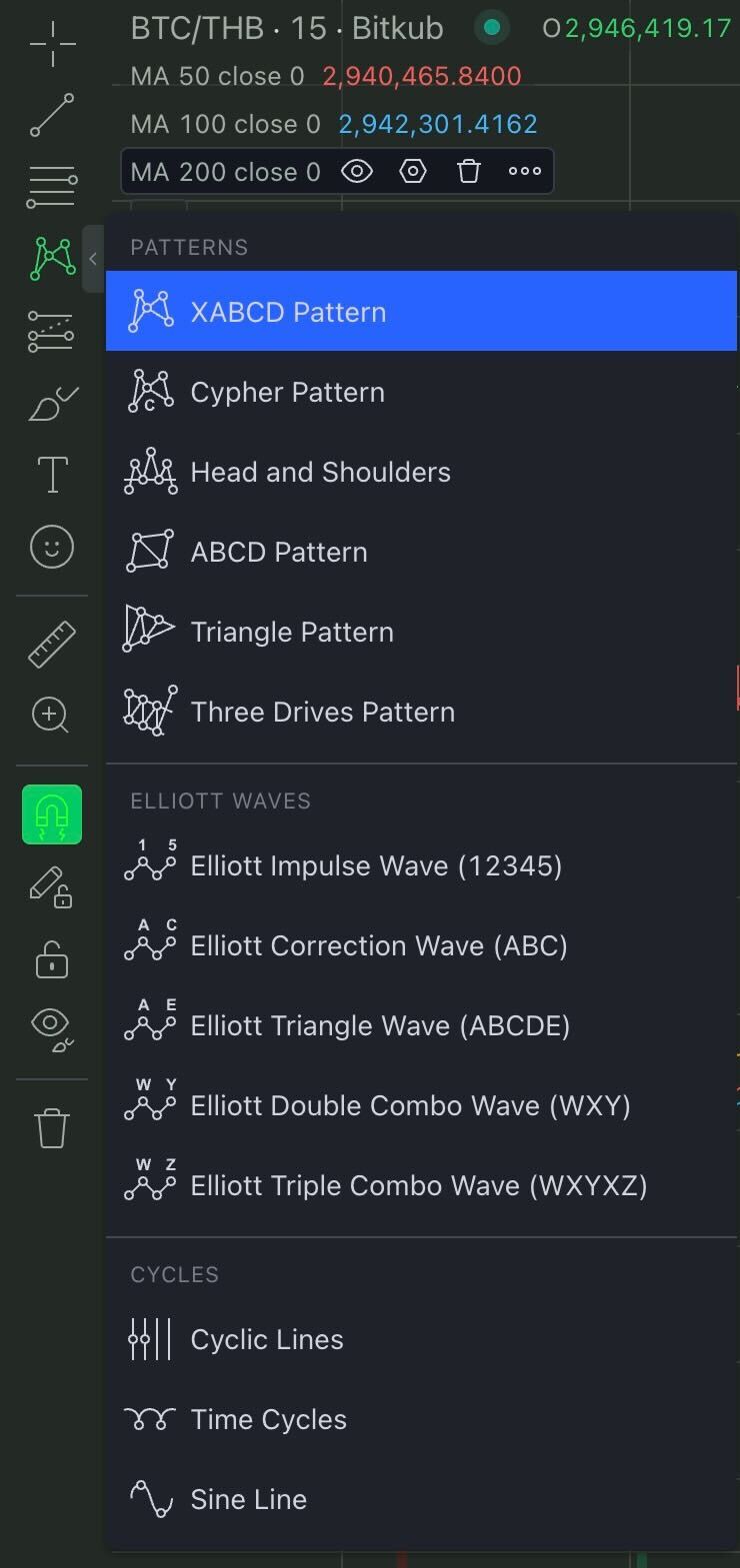
Task: Choose the Triangle Pattern drawing tool
Action: [291, 632]
